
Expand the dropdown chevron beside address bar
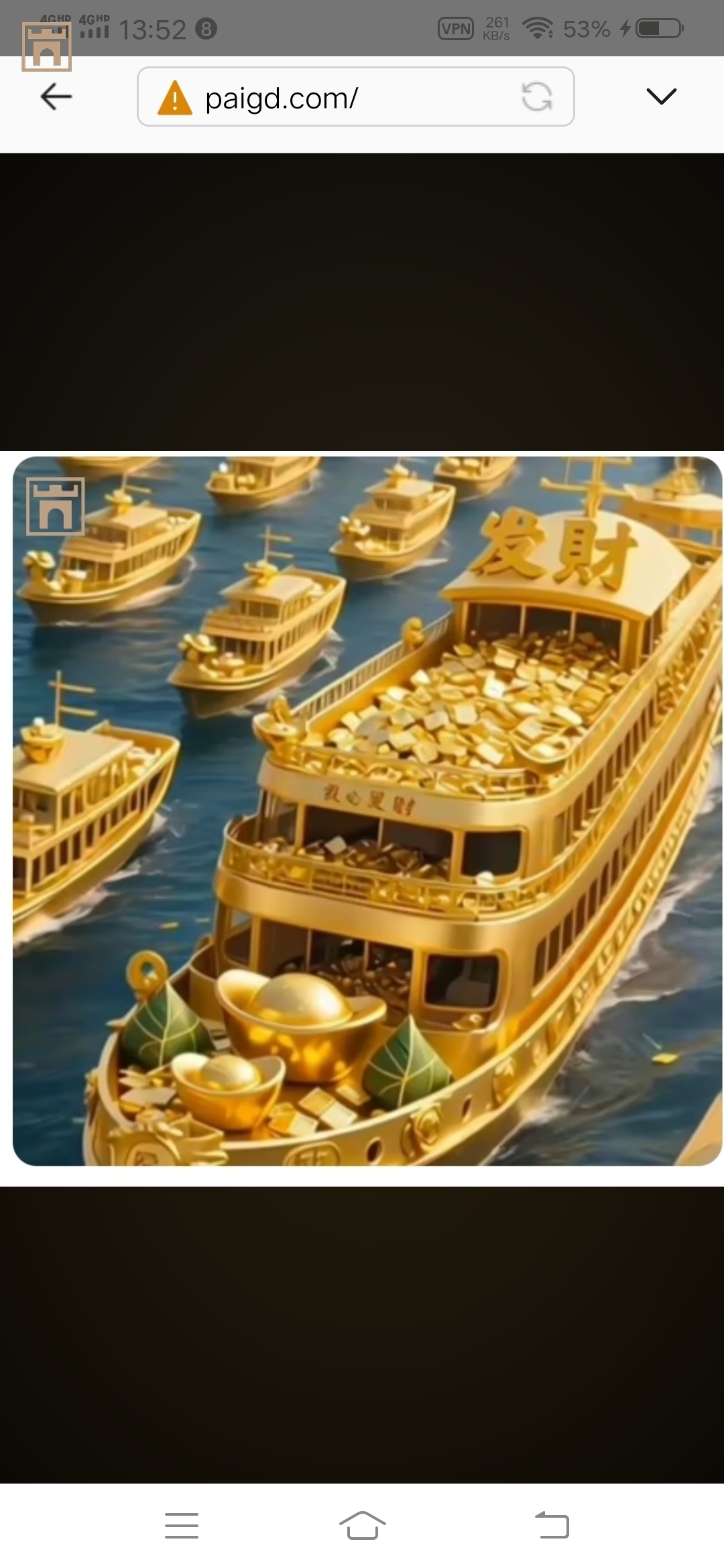[x=661, y=96]
